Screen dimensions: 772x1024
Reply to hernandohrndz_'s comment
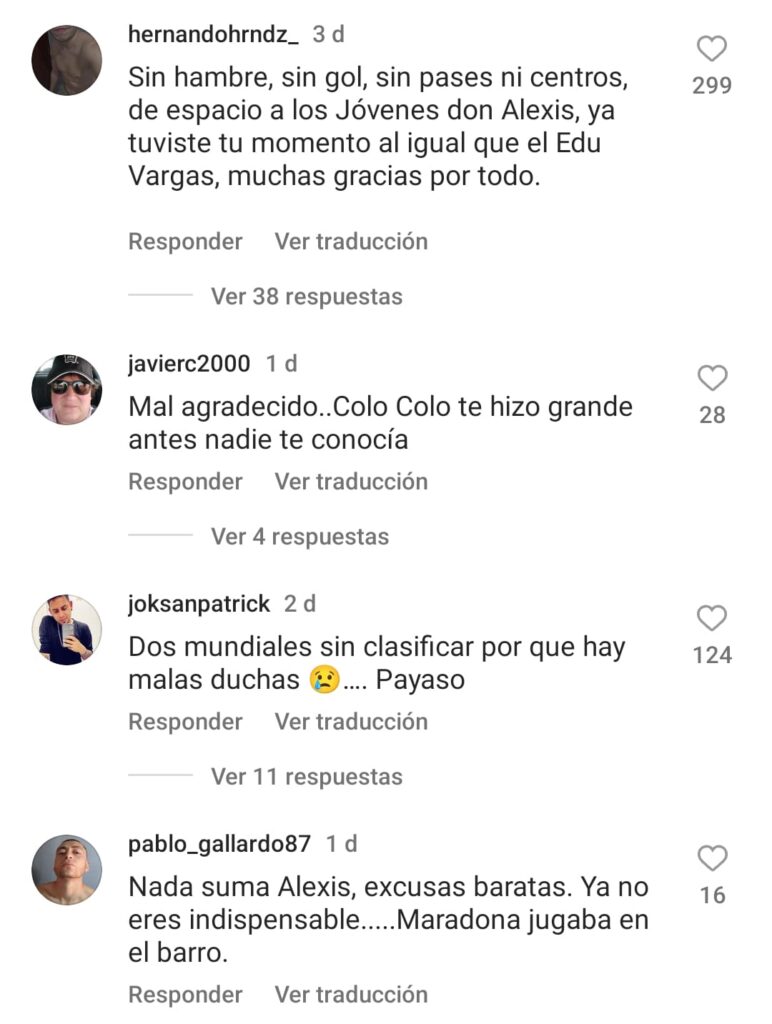coord(185,242)
